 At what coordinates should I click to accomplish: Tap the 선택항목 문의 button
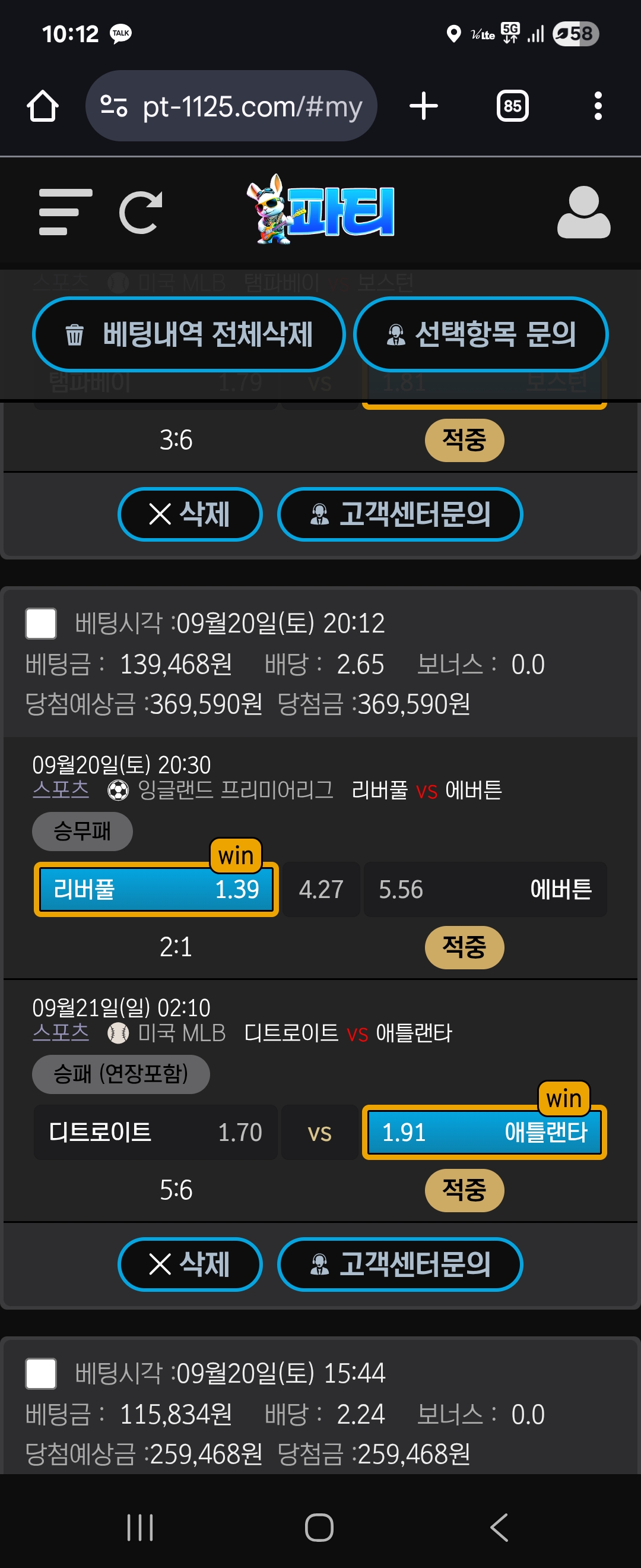click(x=480, y=334)
